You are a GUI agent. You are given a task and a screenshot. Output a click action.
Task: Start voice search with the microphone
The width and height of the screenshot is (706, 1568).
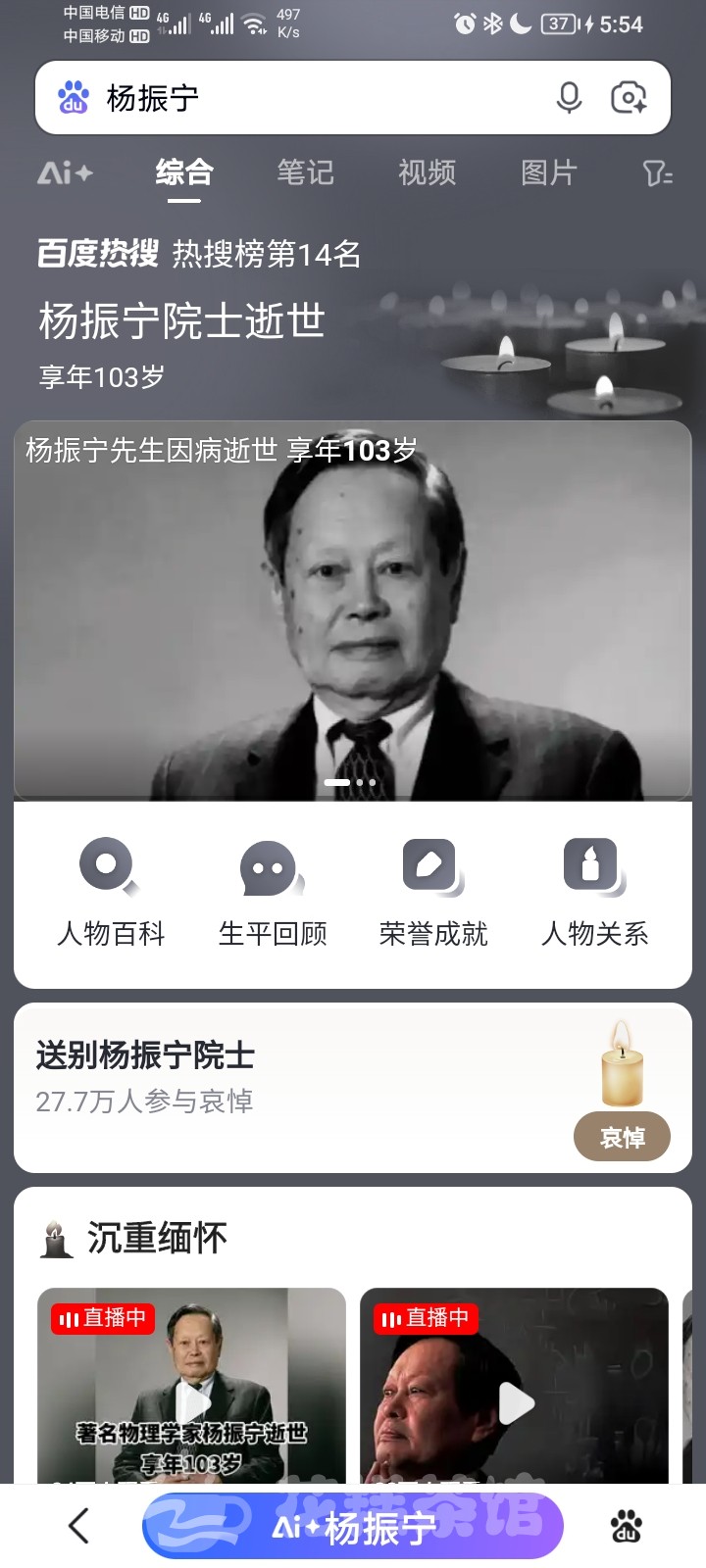tap(569, 98)
